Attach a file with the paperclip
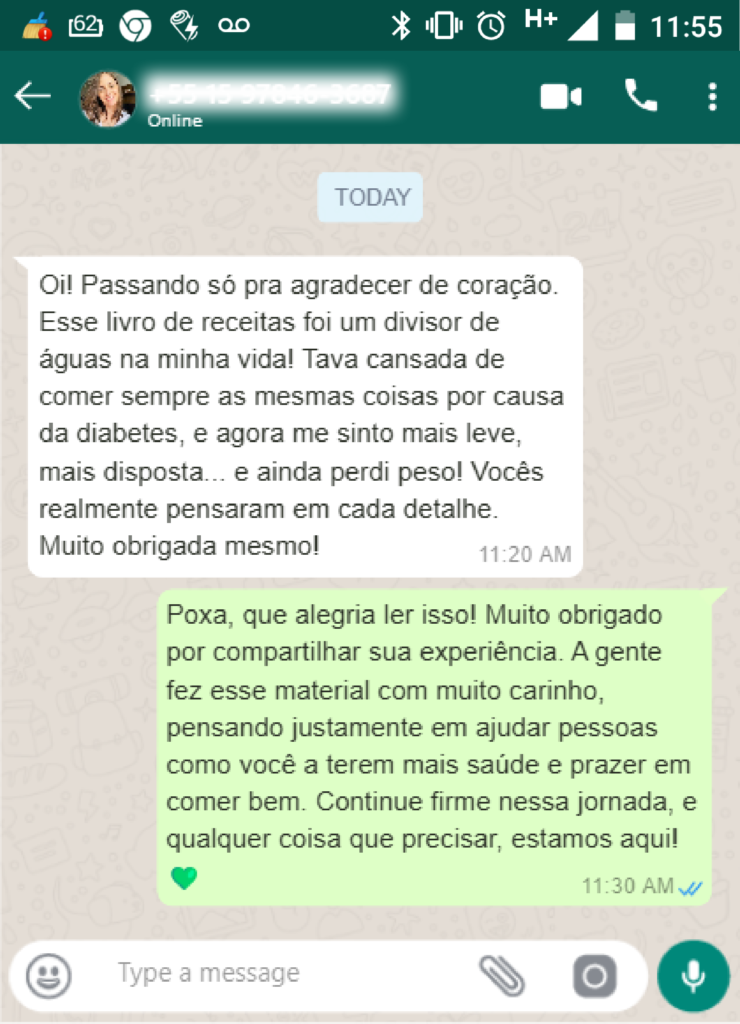The image size is (740, 1024). point(502,975)
